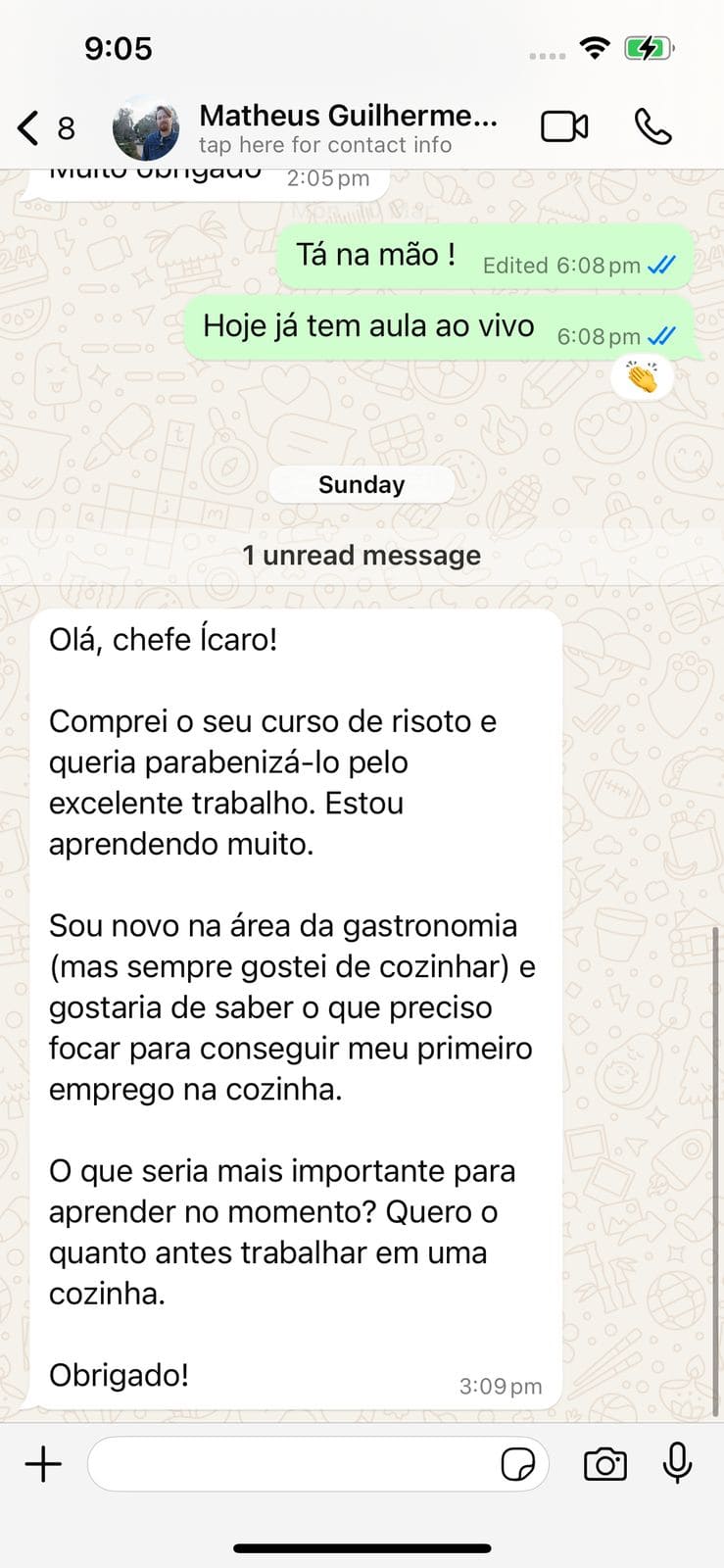Start a voice call with Matheus
The image size is (724, 1568).
pyautogui.click(x=652, y=126)
